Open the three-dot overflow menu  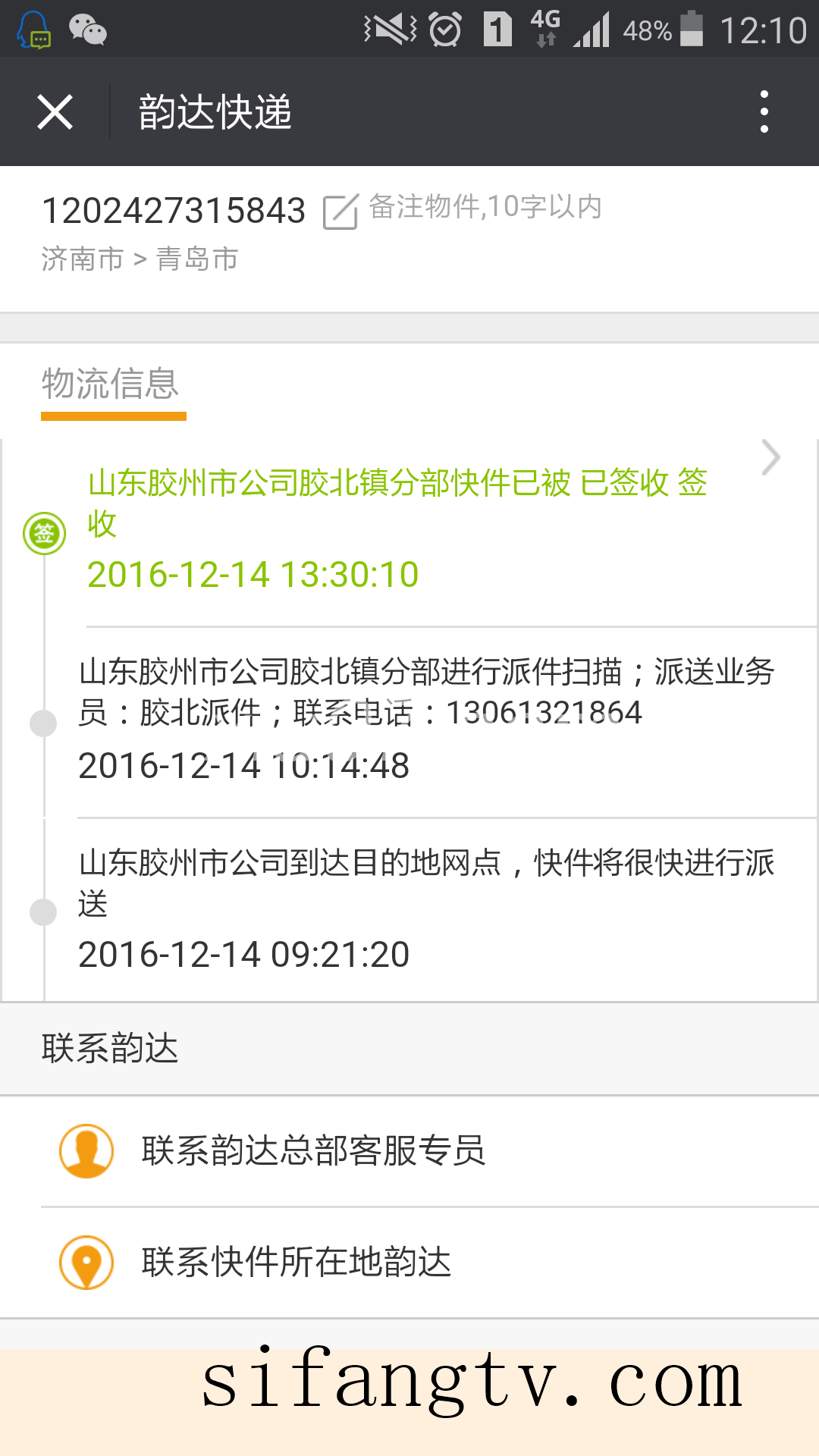764,112
